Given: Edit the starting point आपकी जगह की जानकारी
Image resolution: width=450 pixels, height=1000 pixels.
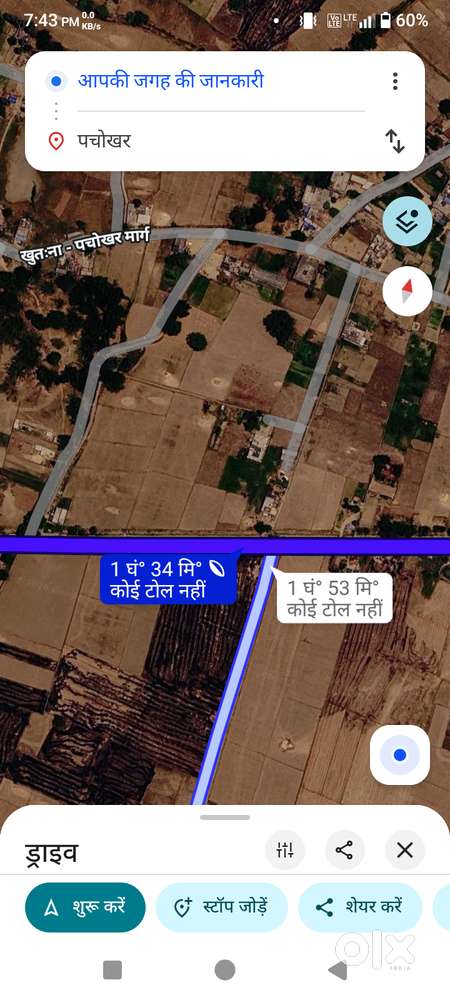Looking at the screenshot, I should point(170,81).
